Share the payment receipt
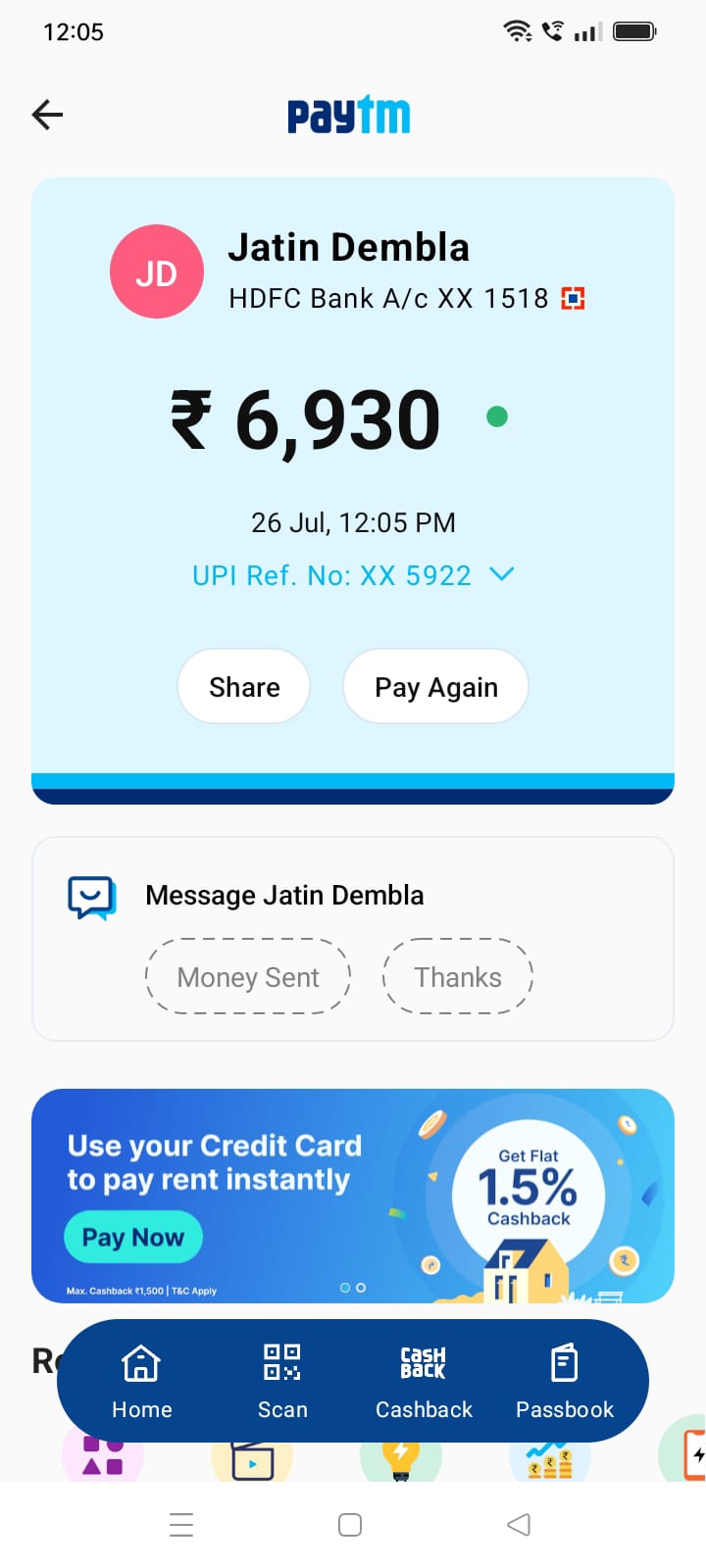This screenshot has width=706, height=1568. 244,687
